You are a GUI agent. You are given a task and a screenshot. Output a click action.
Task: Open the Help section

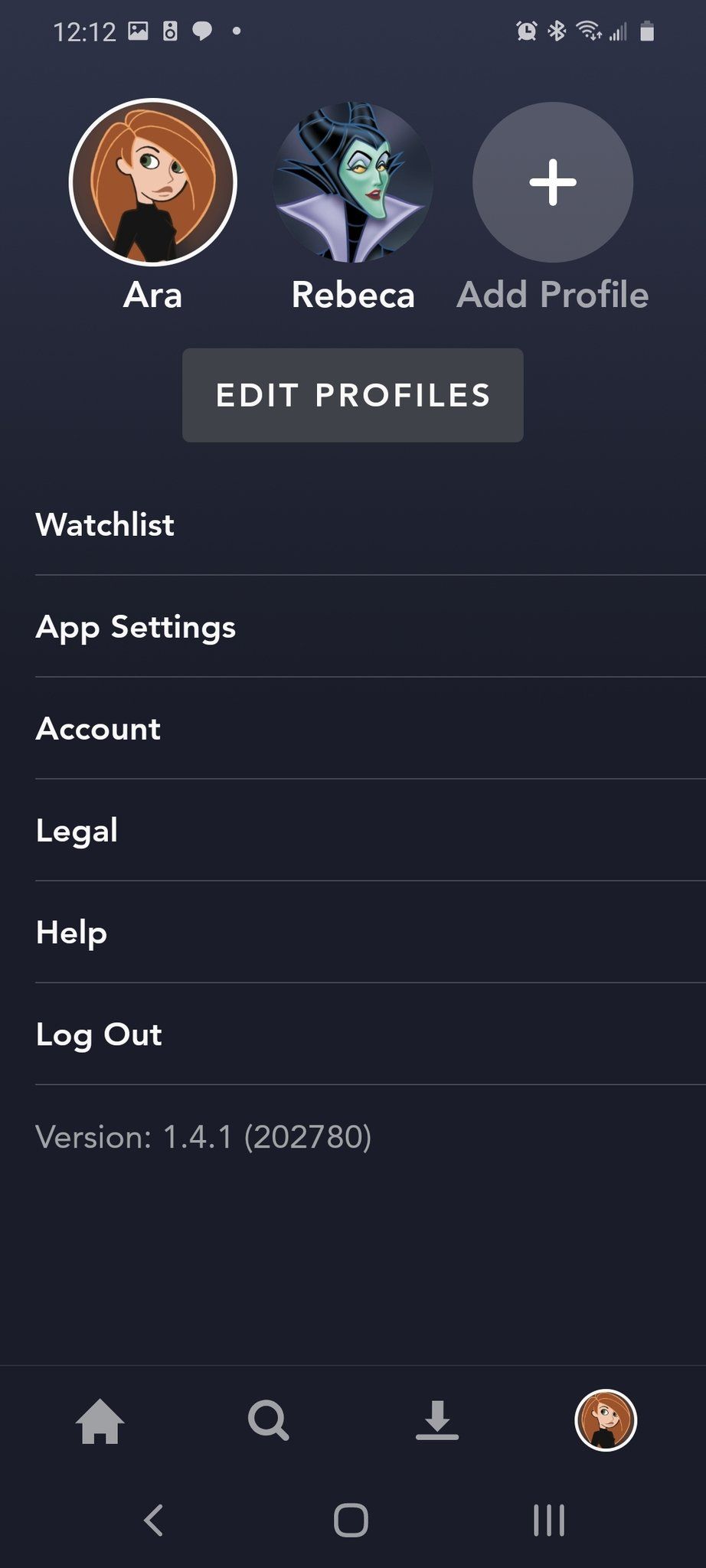click(x=71, y=933)
